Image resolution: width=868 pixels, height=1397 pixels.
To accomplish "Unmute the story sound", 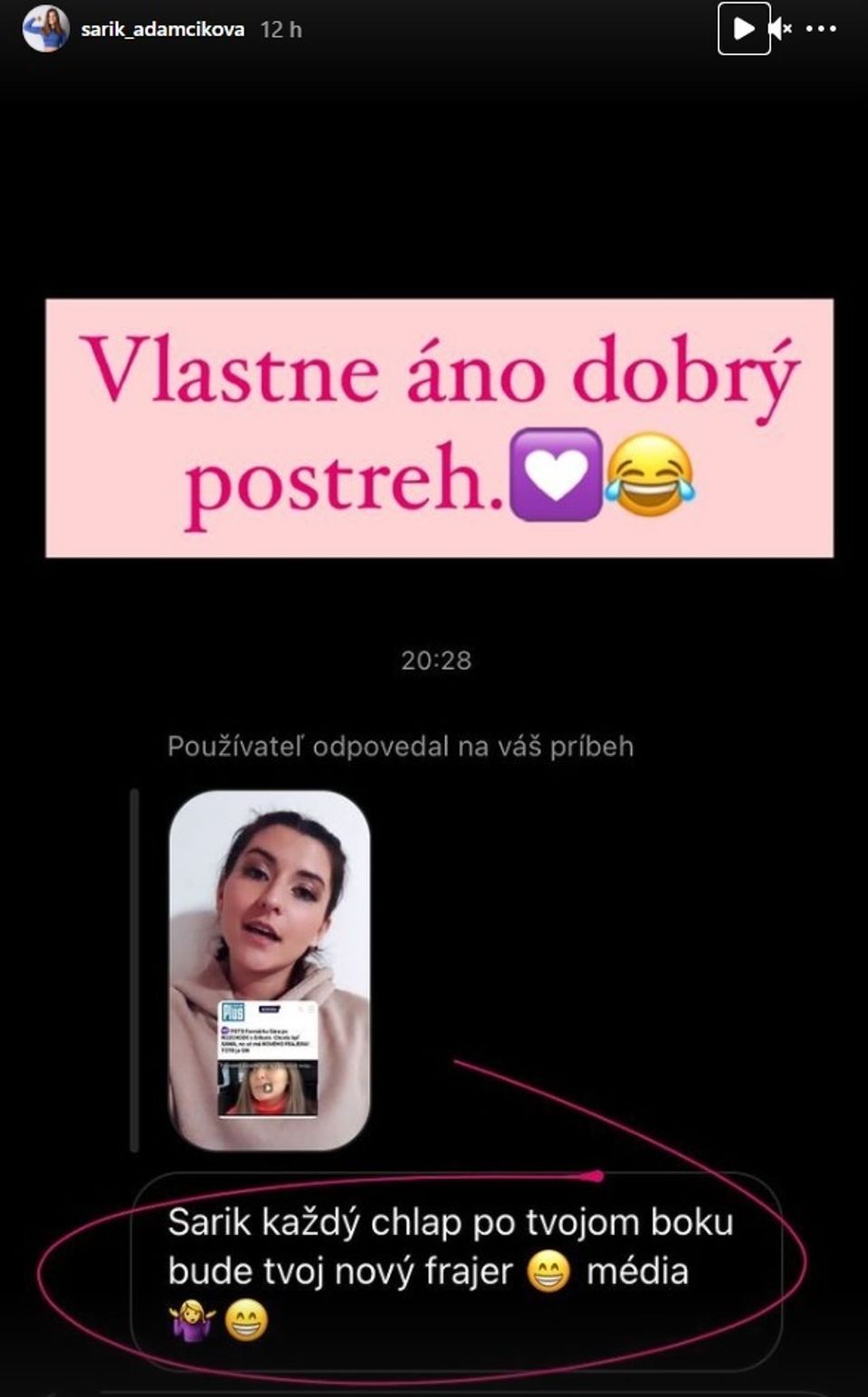I will 780,29.
